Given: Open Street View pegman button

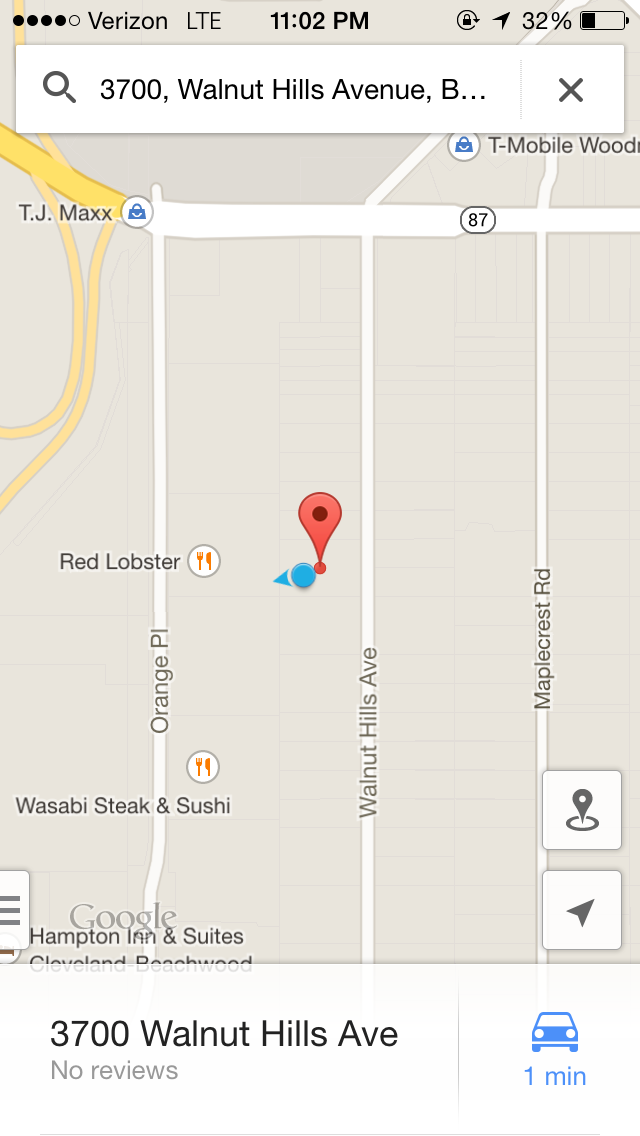Looking at the screenshot, I should (582, 810).
